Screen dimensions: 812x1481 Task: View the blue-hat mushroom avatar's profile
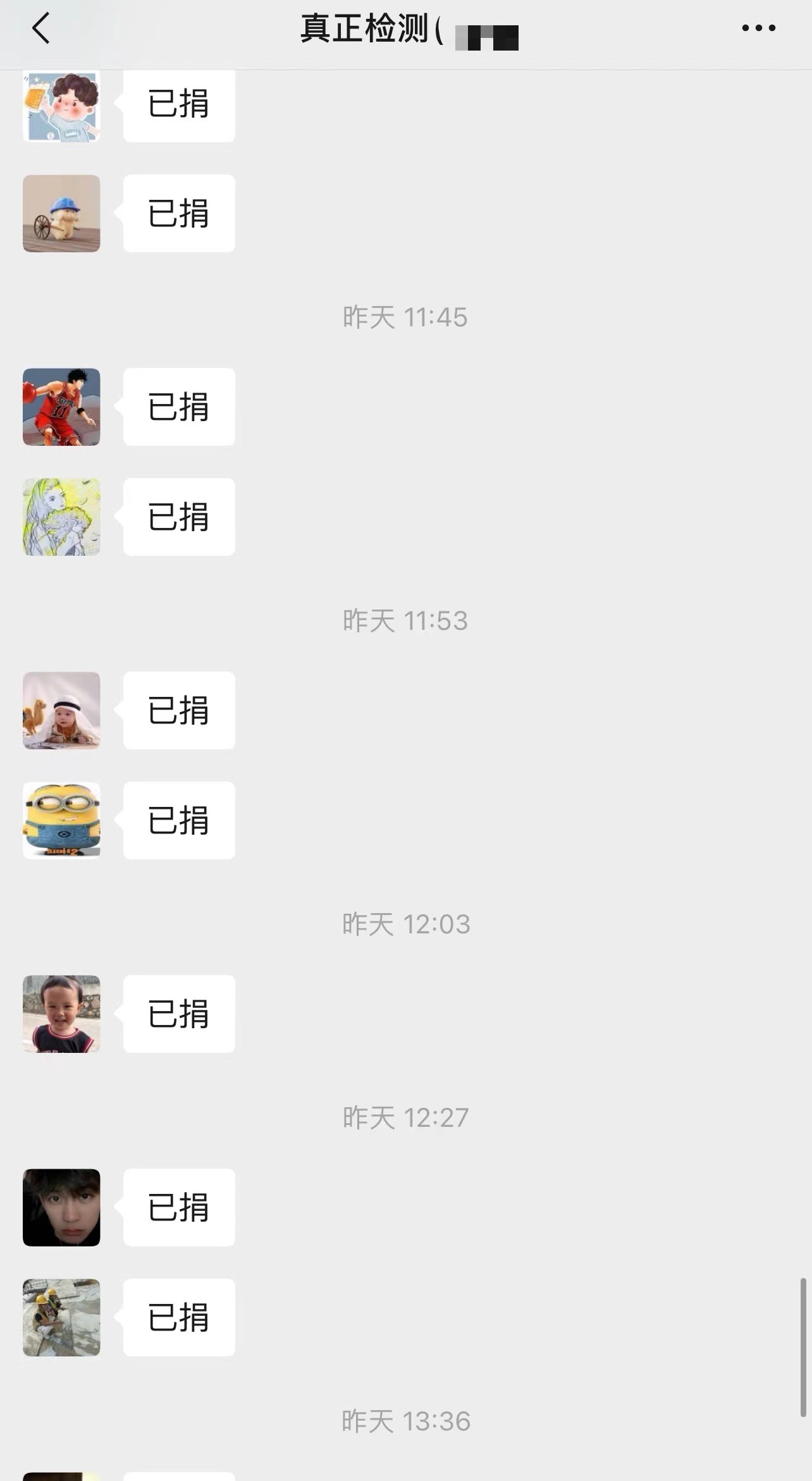tap(61, 214)
